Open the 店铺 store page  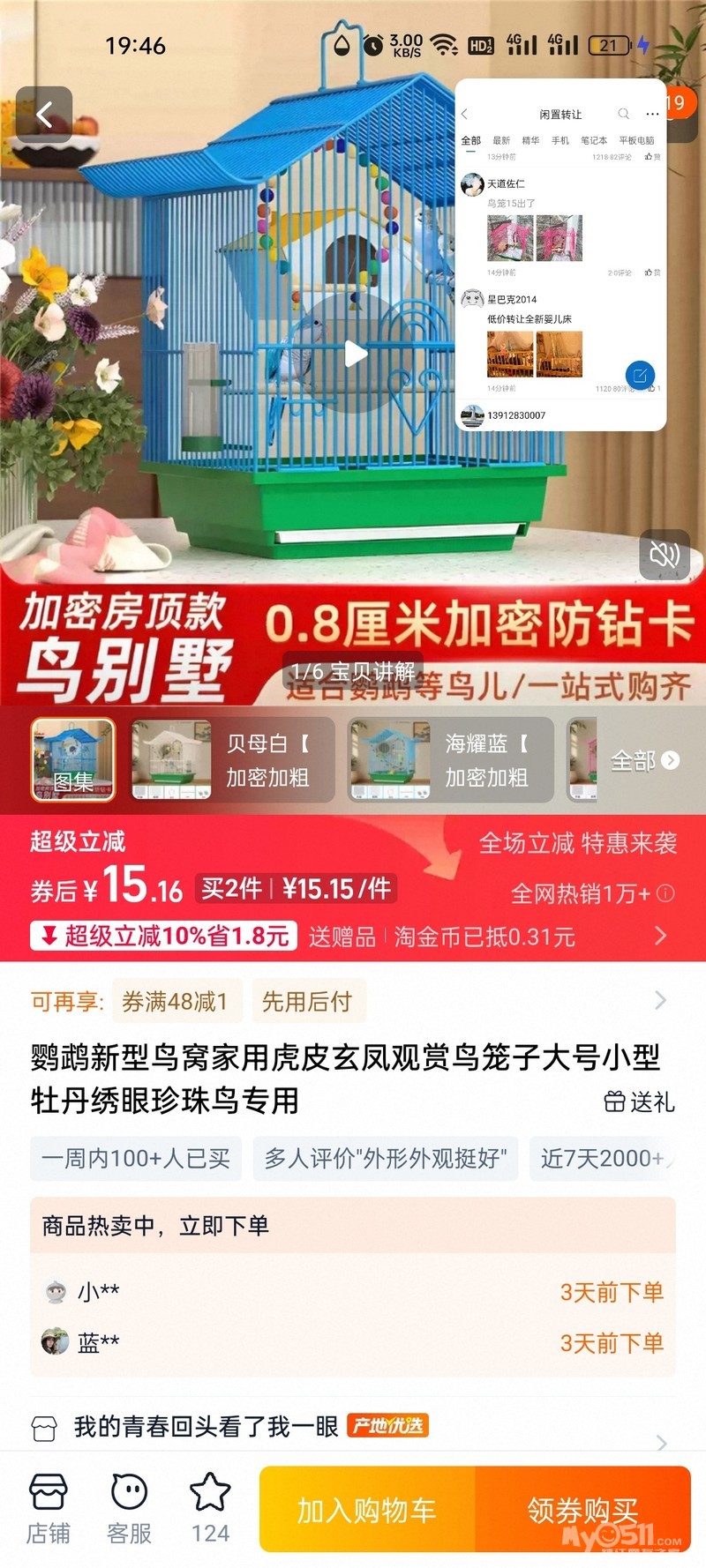pos(48,1509)
